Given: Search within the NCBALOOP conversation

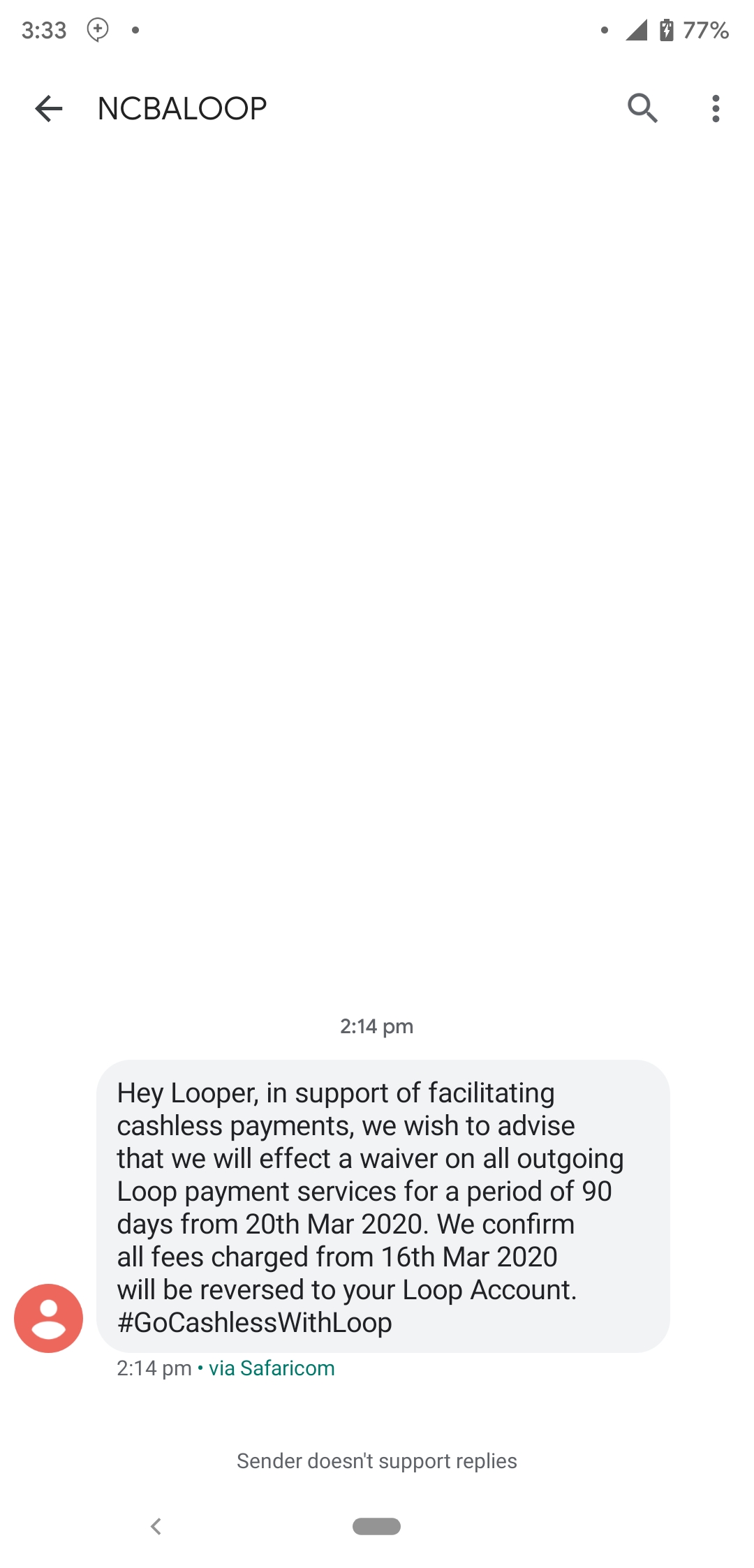Looking at the screenshot, I should [642, 108].
